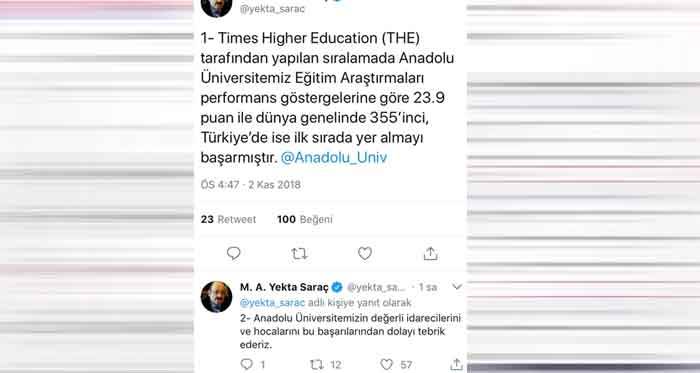Open the @Anadolu_Univ mention link

click(x=333, y=157)
